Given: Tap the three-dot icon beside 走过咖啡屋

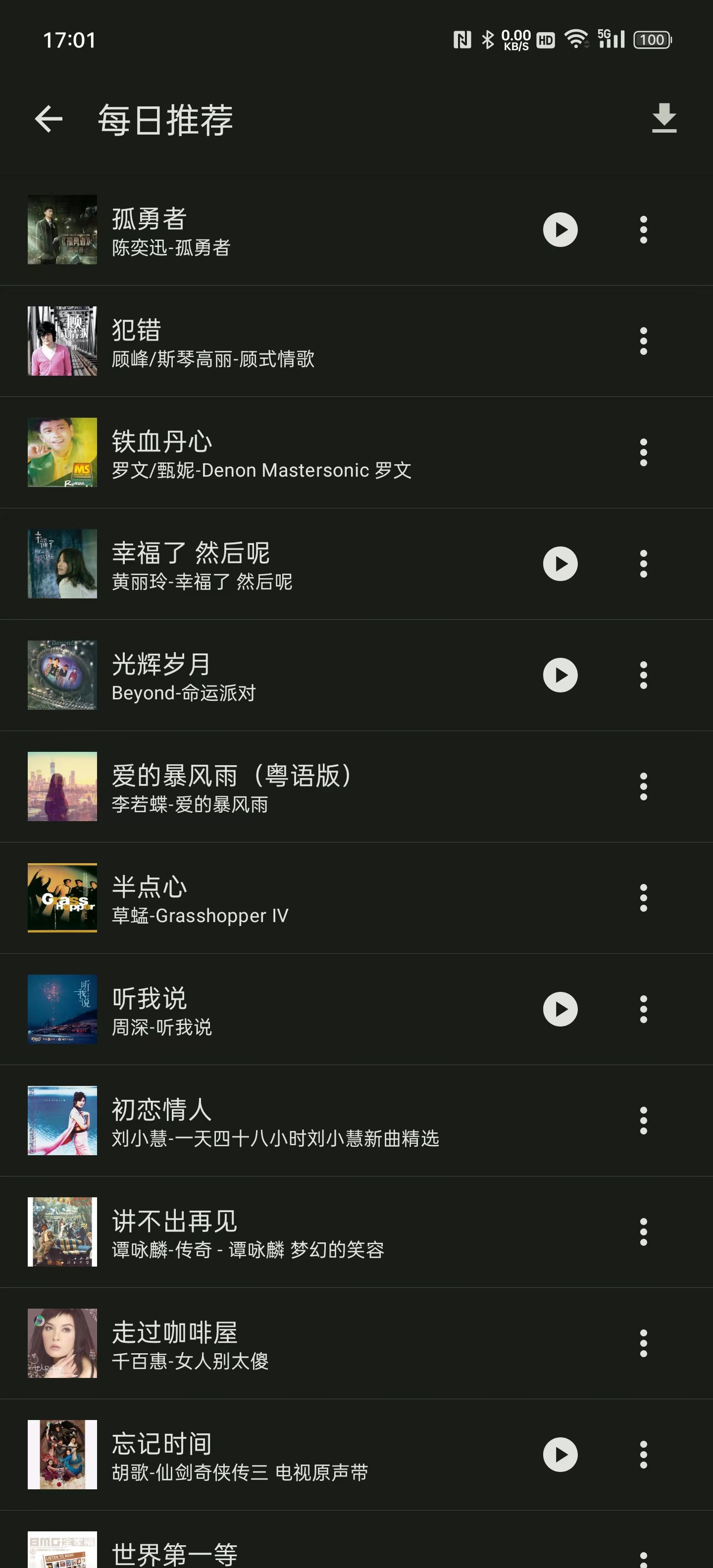Looking at the screenshot, I should pos(643,1343).
